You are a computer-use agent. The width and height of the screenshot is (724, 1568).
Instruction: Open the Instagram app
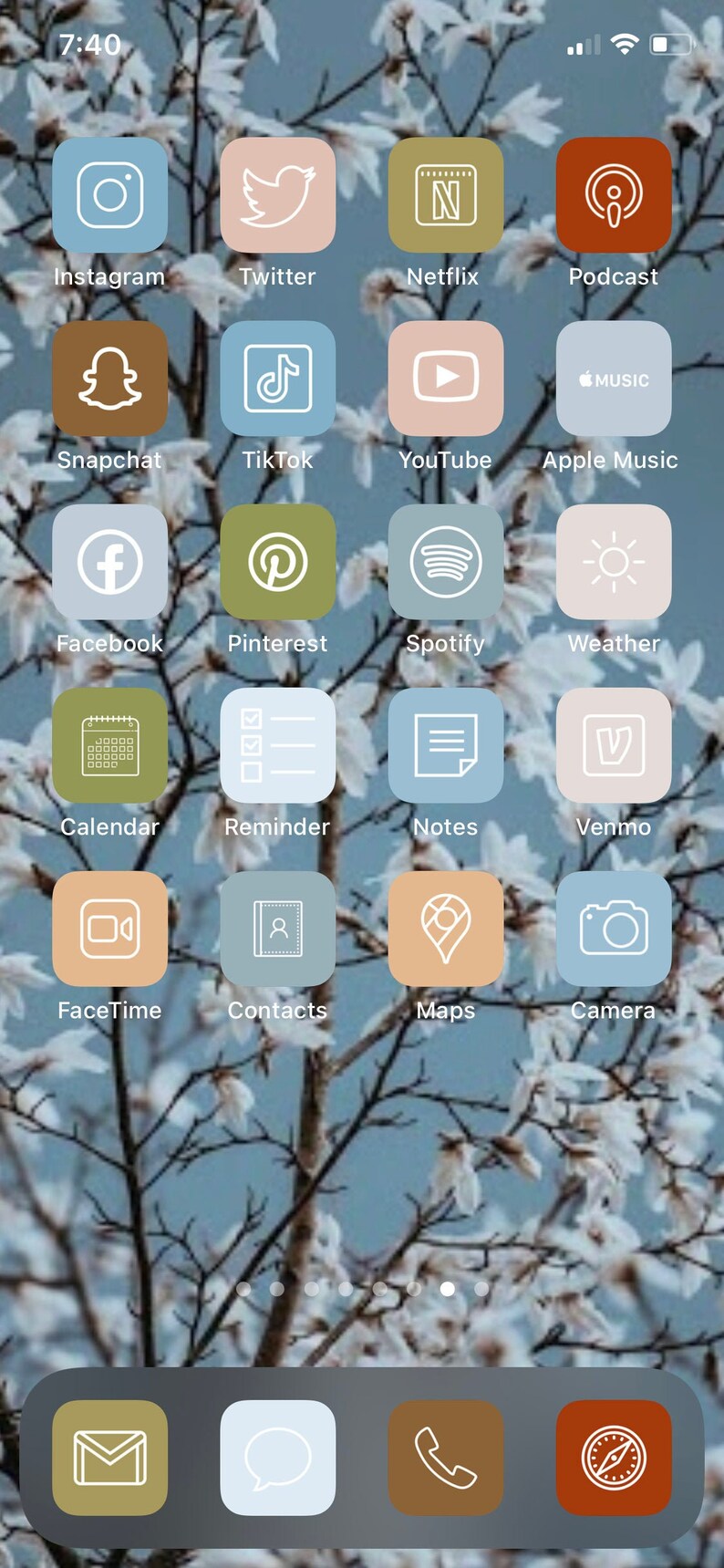click(110, 195)
